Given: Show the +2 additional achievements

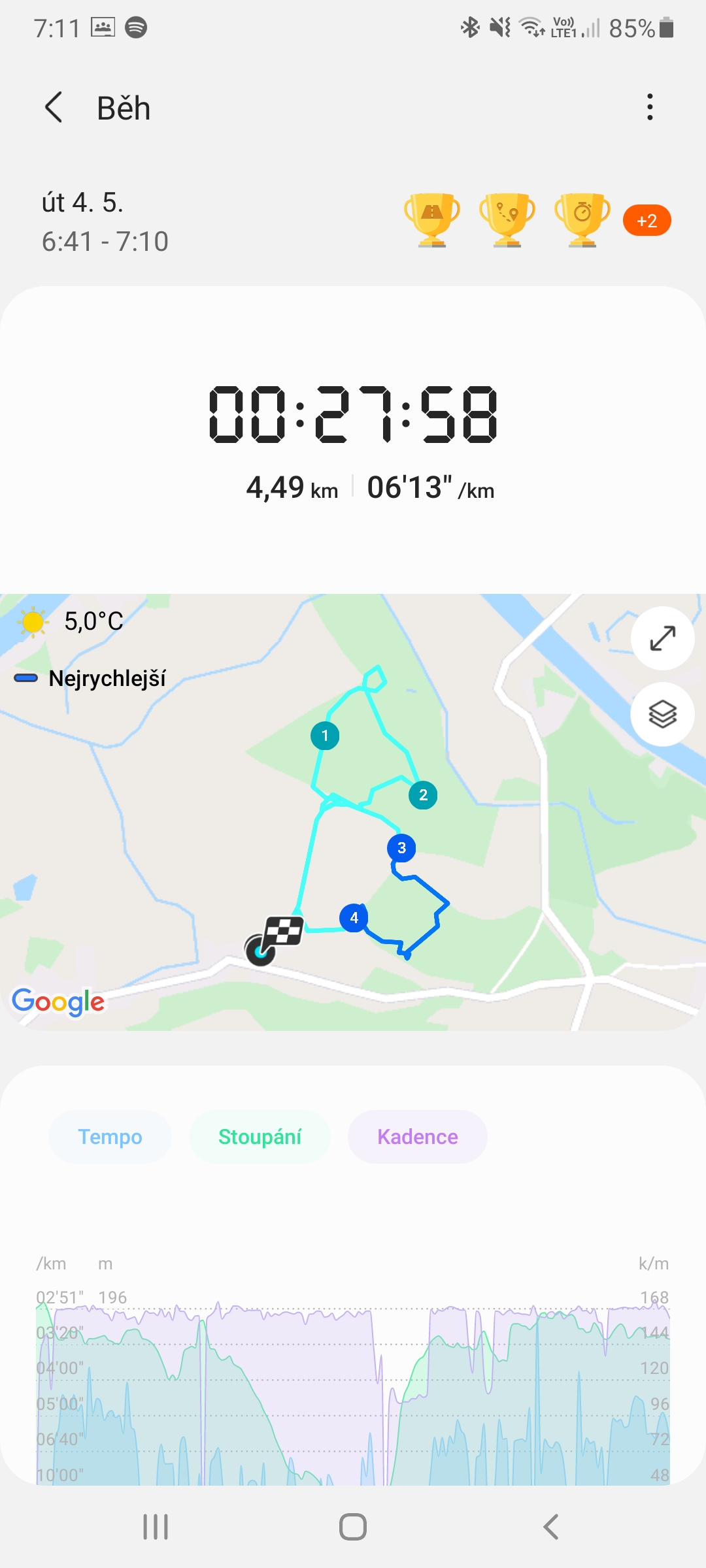Looking at the screenshot, I should pyautogui.click(x=647, y=221).
